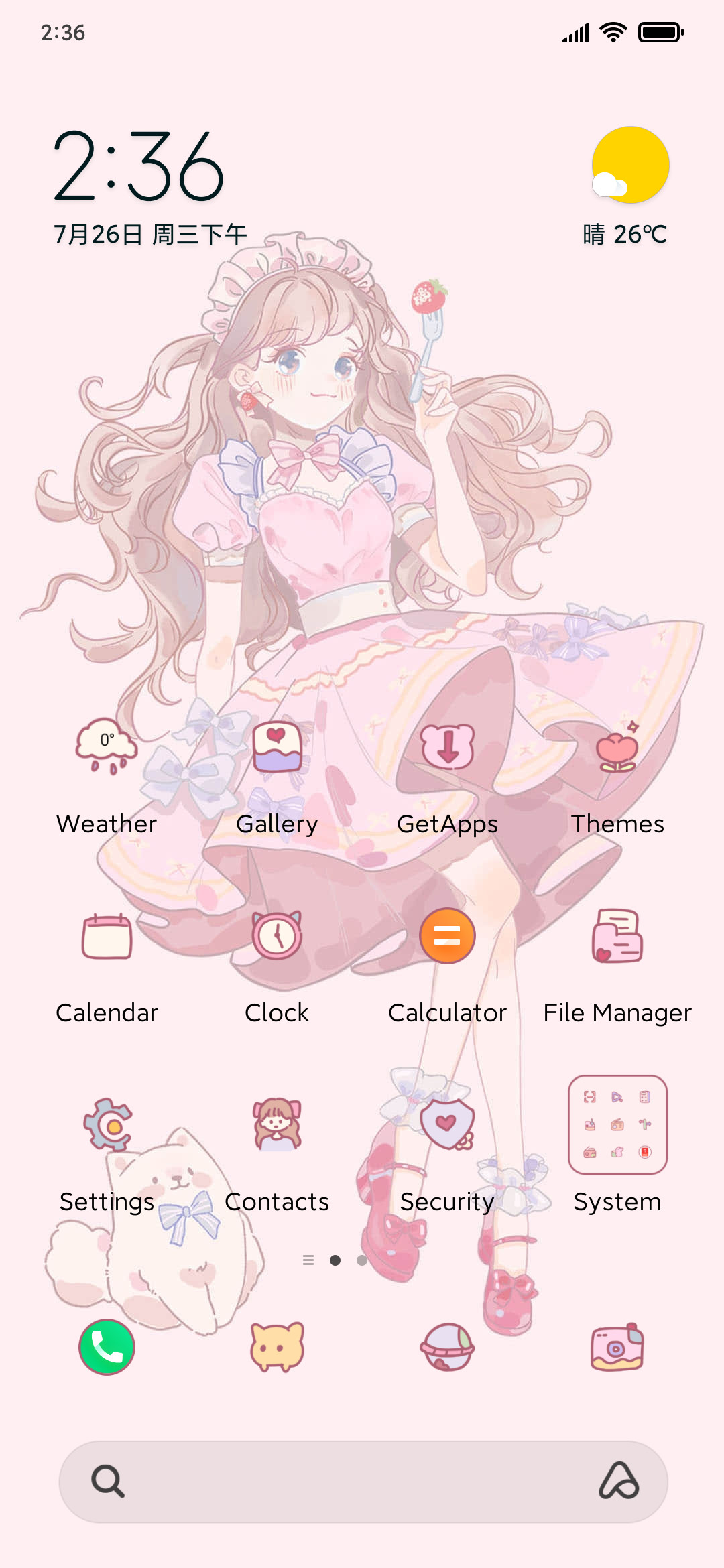Open the Camera from the dock
Screen dimensions: 724x1568
pyautogui.click(x=617, y=1347)
